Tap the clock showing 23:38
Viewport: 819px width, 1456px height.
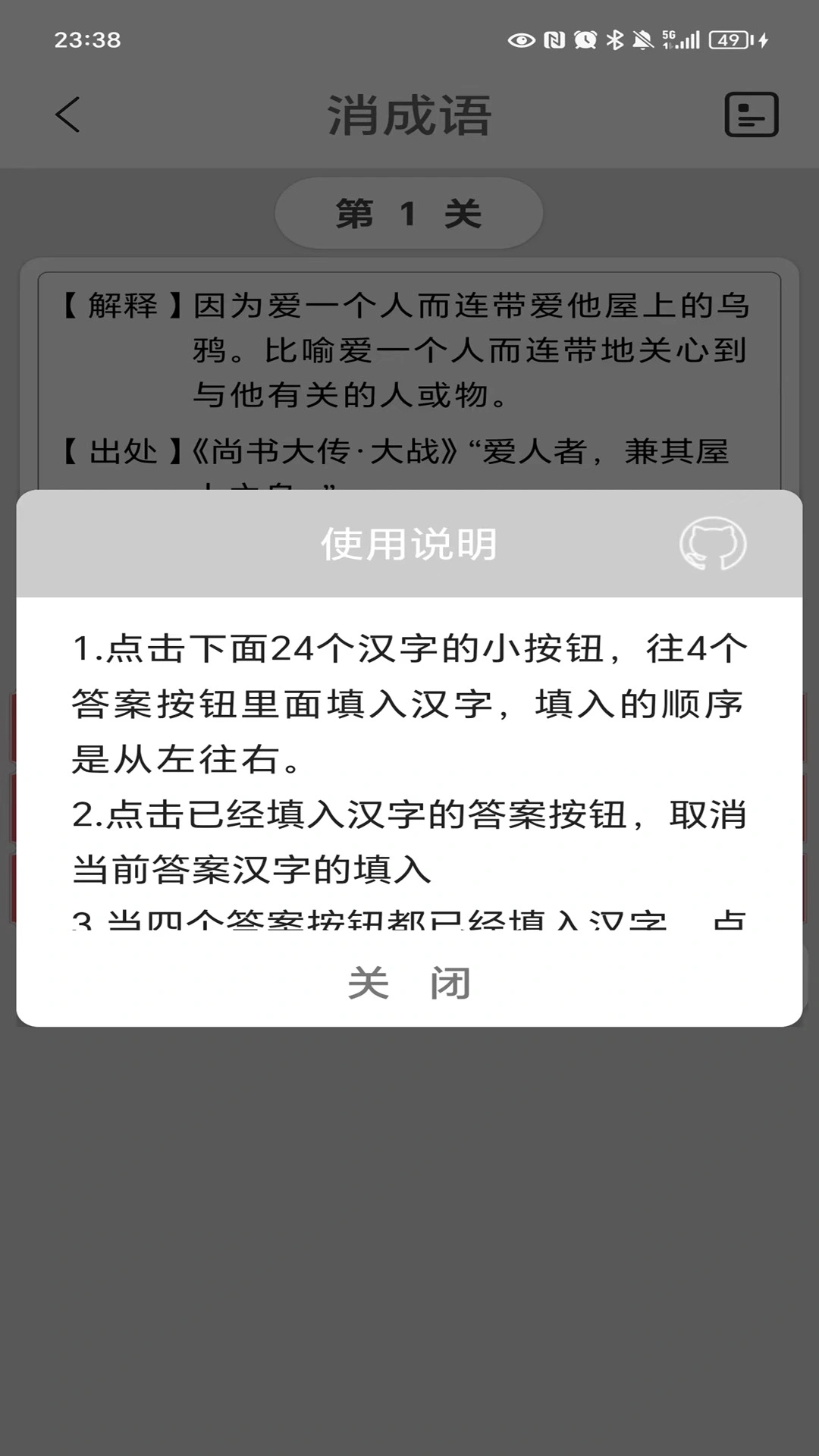[x=86, y=39]
